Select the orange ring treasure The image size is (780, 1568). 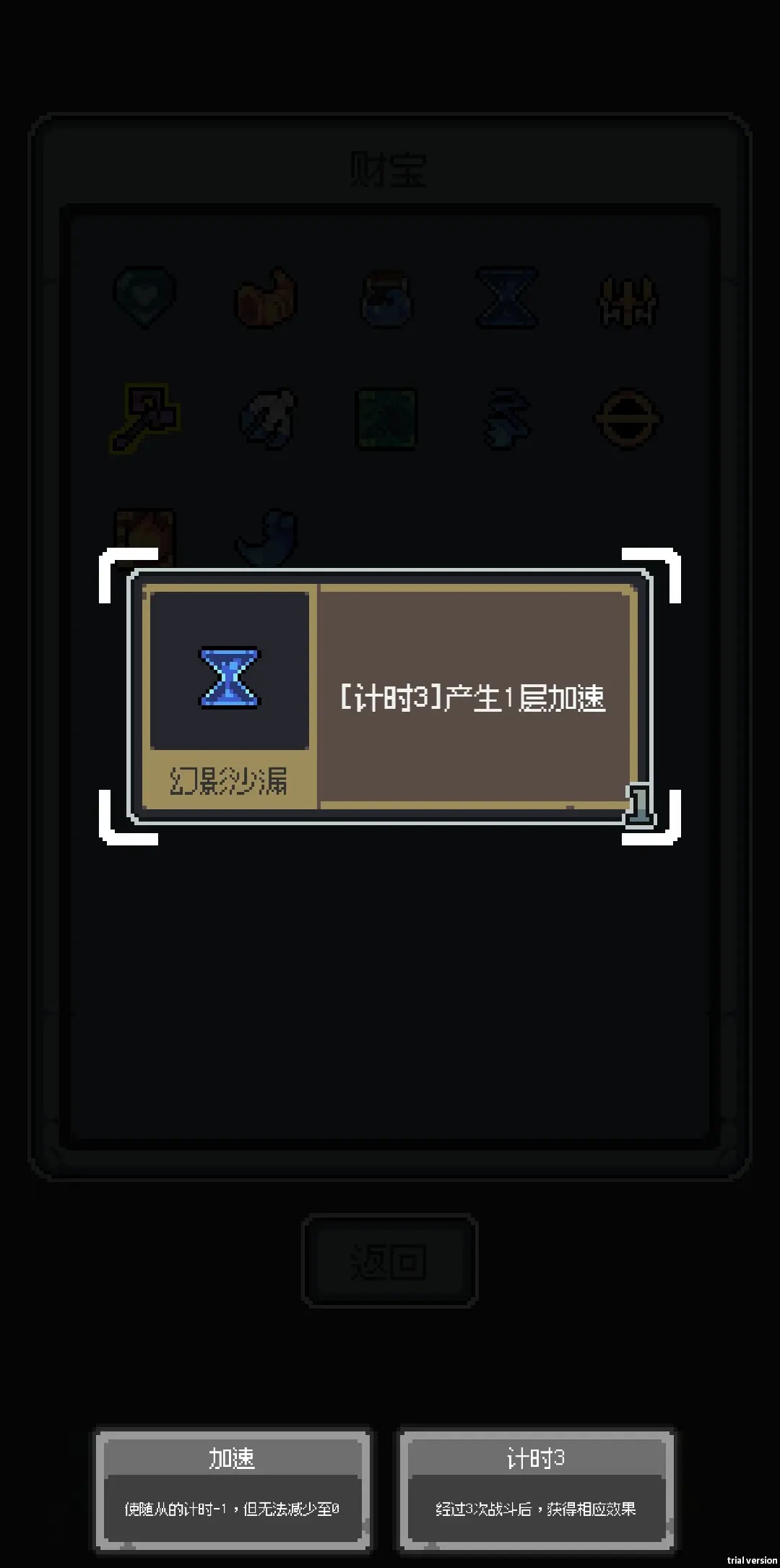[x=627, y=419]
